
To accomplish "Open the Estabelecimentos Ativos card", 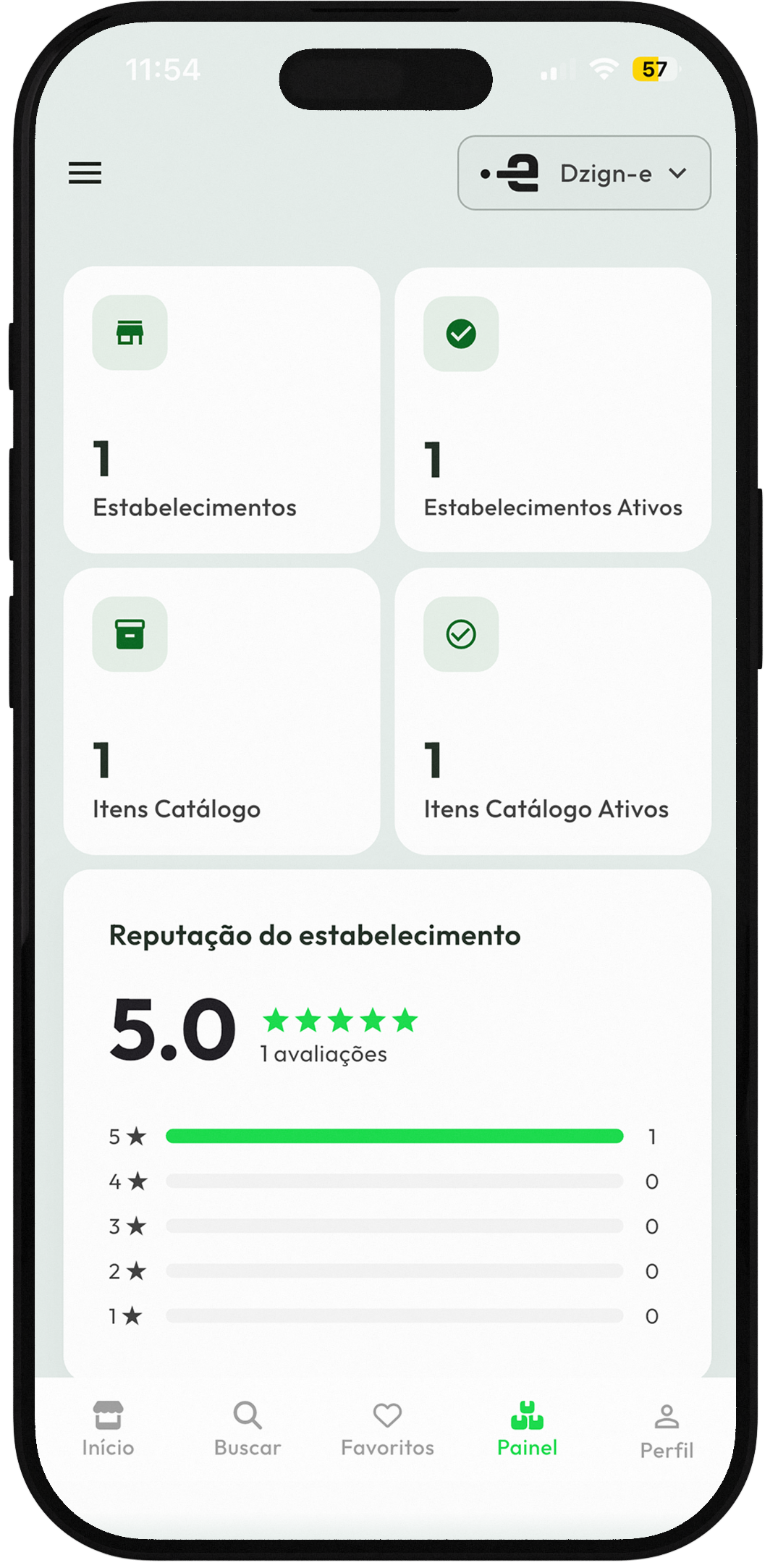I will (552, 410).
